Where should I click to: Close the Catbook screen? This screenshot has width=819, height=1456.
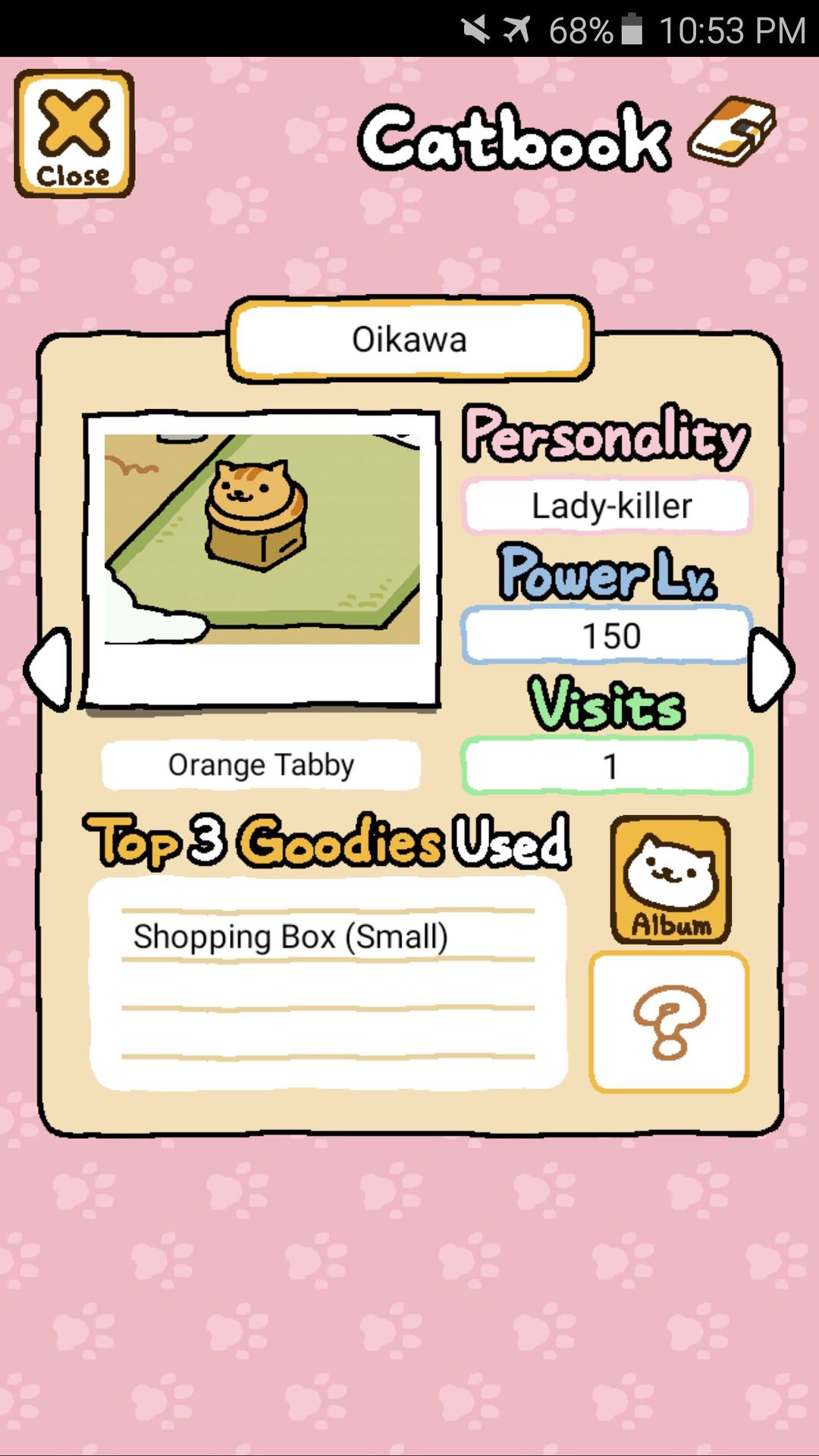pos(74,134)
